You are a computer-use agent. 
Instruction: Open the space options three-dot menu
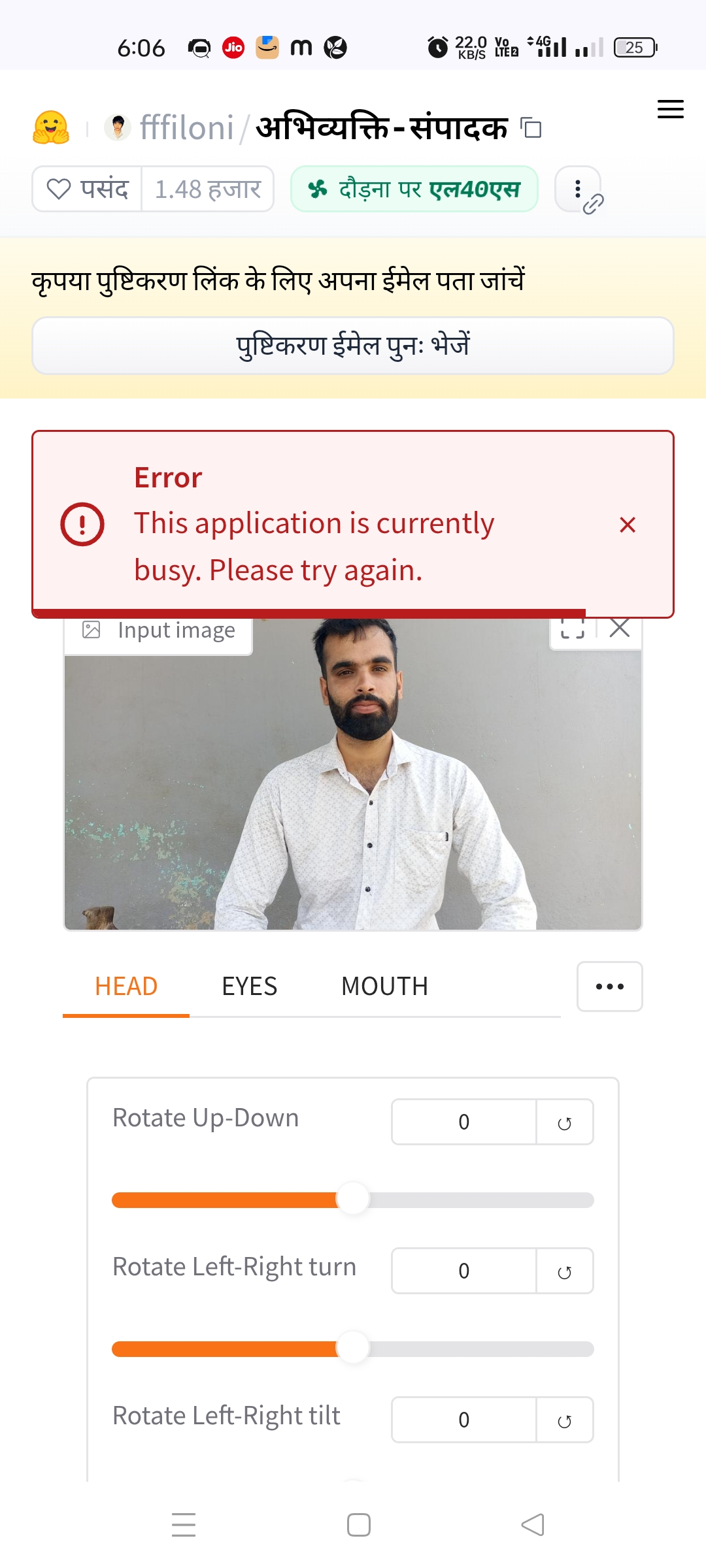pyautogui.click(x=578, y=189)
